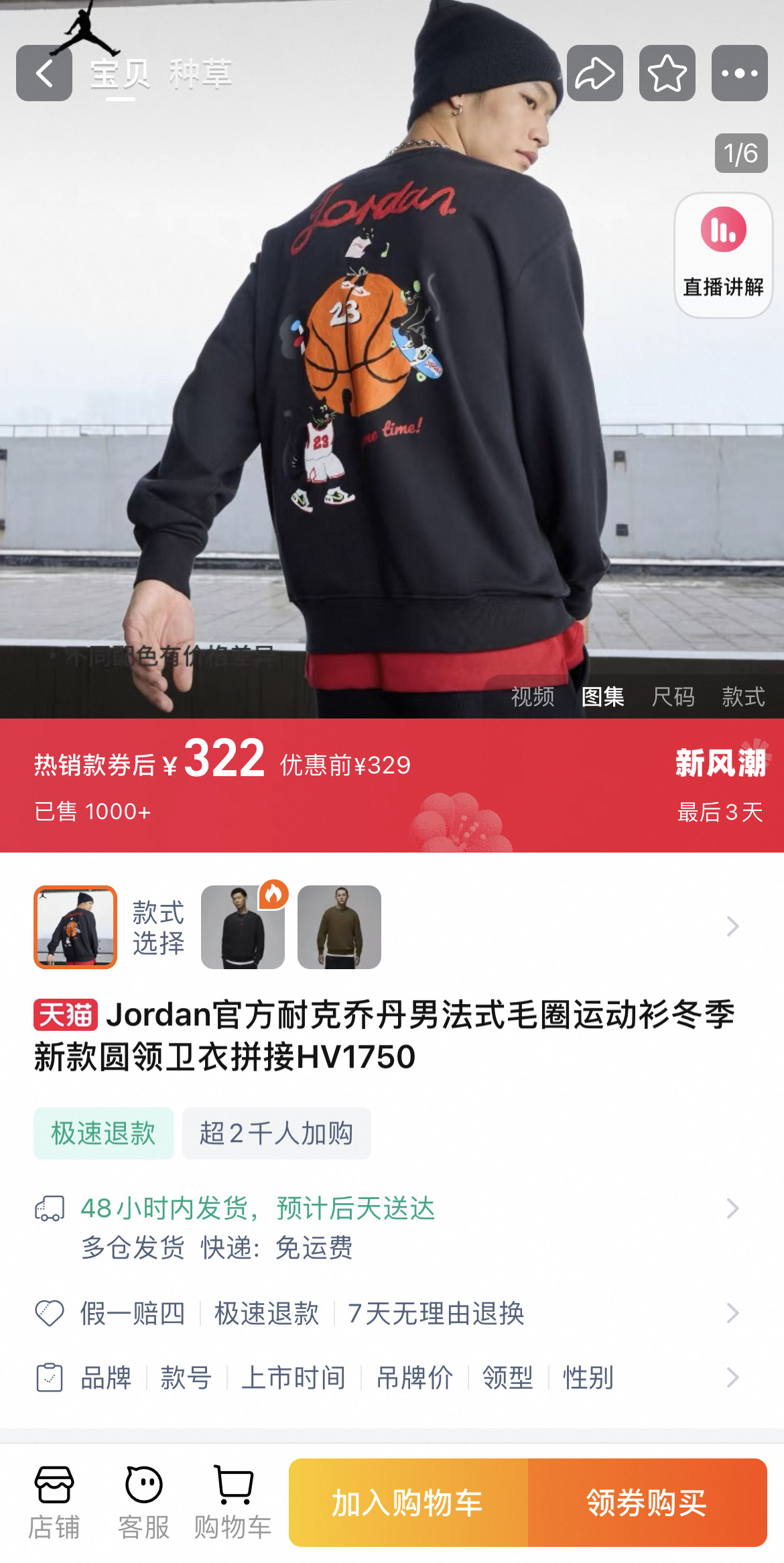
Task: Open the three-dot overflow menu
Action: tap(740, 73)
